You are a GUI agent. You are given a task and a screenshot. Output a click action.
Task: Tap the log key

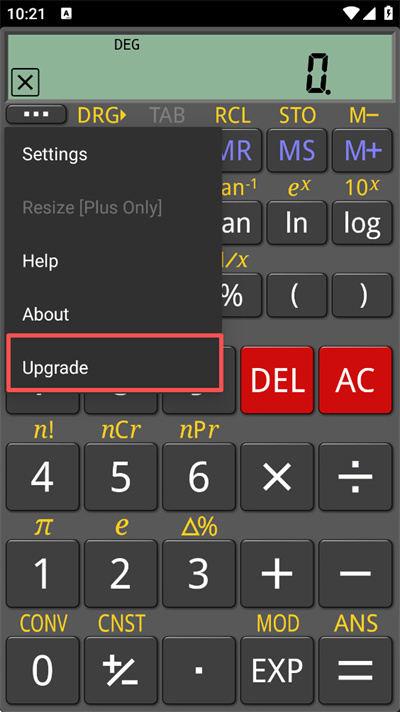[362, 222]
